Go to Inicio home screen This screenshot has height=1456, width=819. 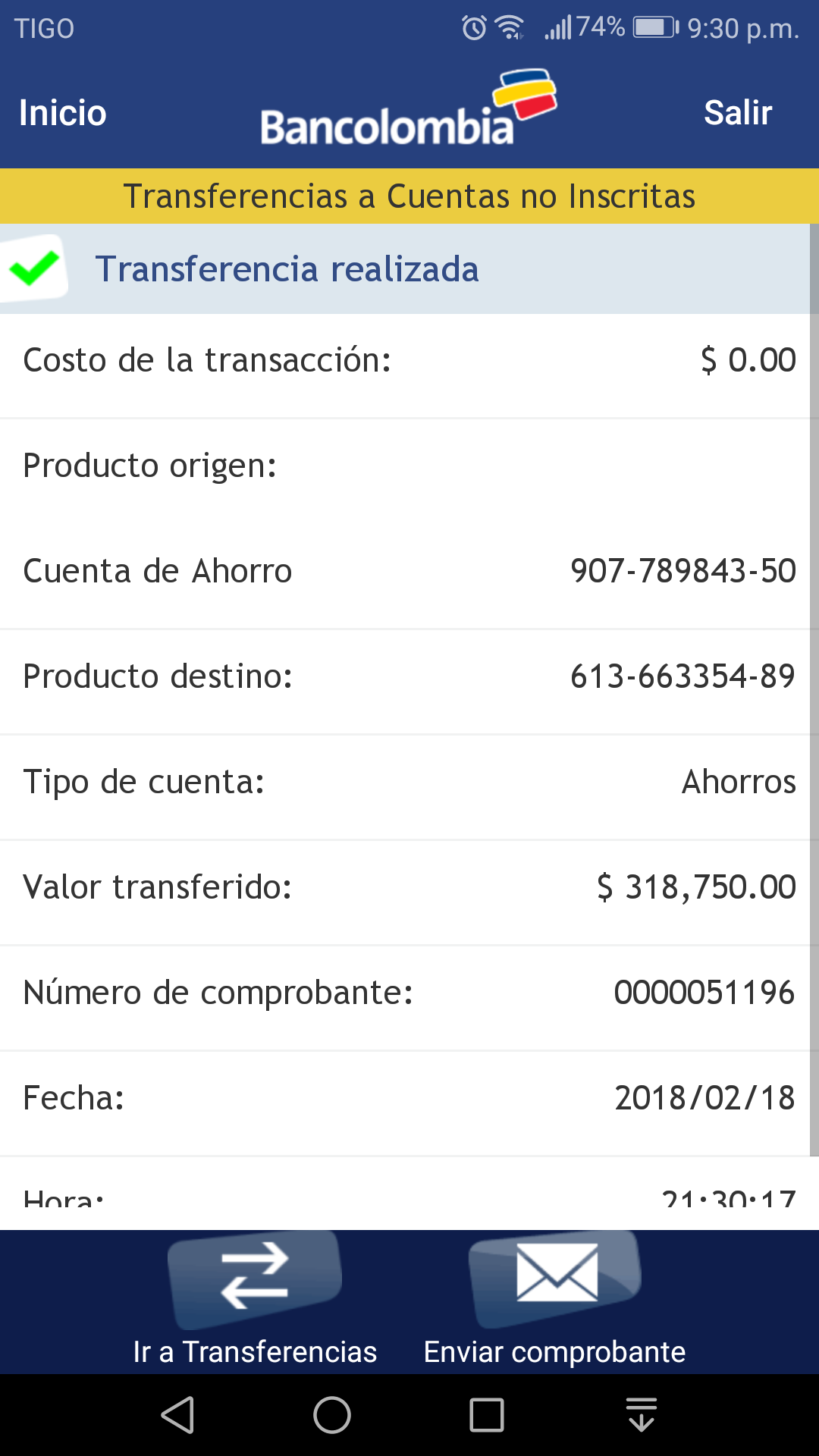[x=63, y=113]
